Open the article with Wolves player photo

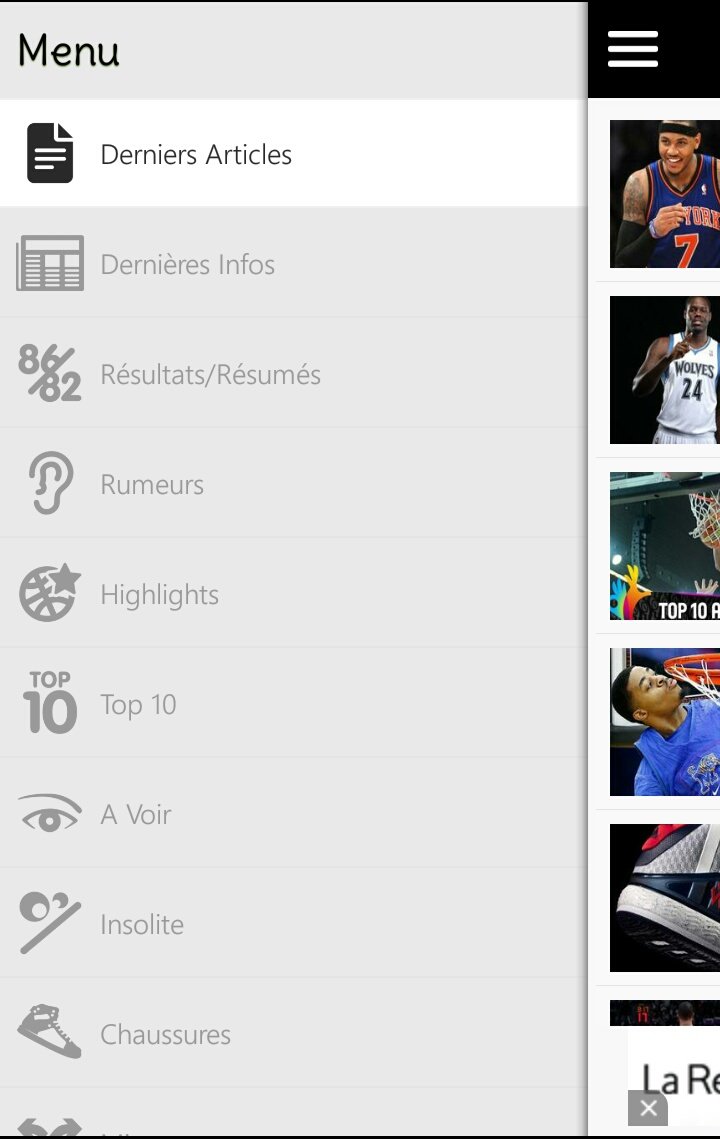(665, 370)
